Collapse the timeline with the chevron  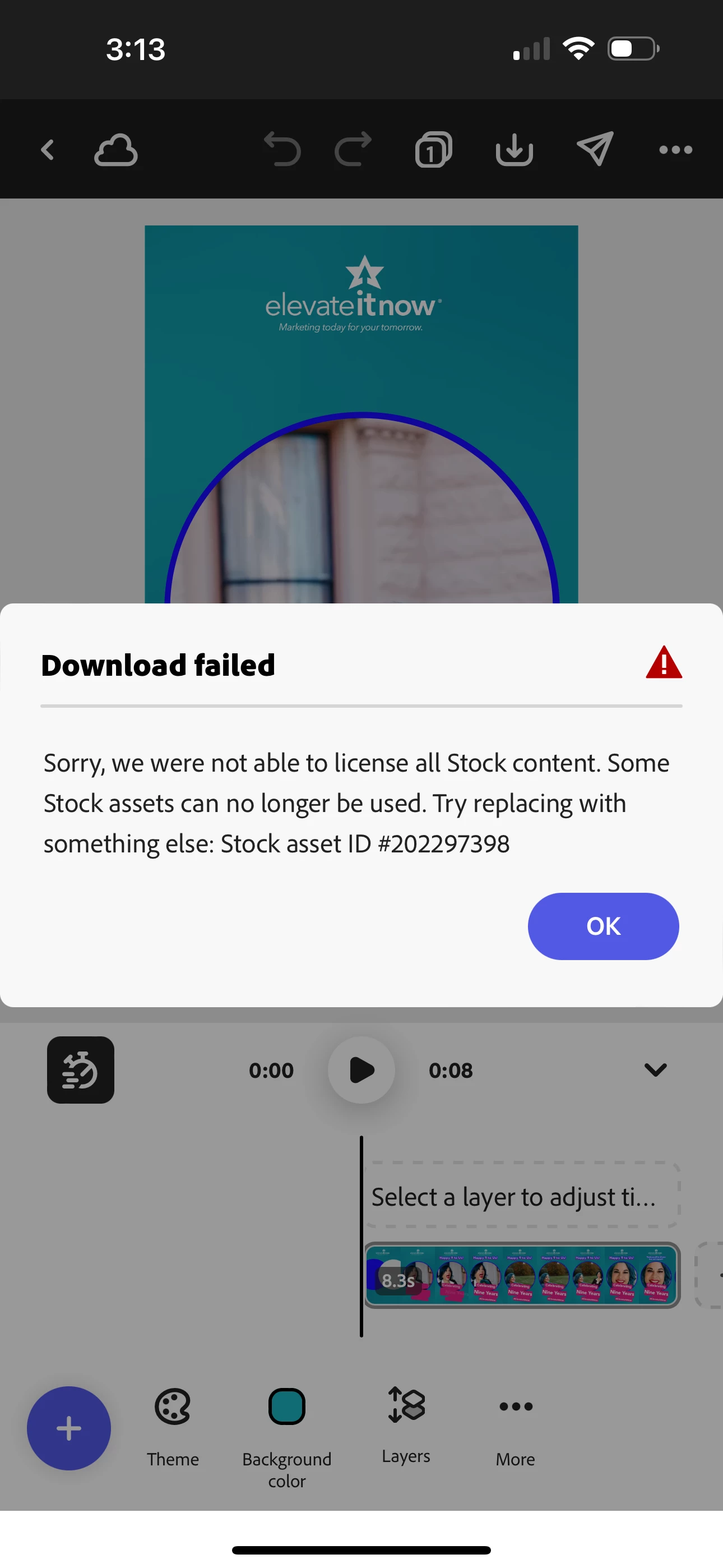click(655, 1069)
